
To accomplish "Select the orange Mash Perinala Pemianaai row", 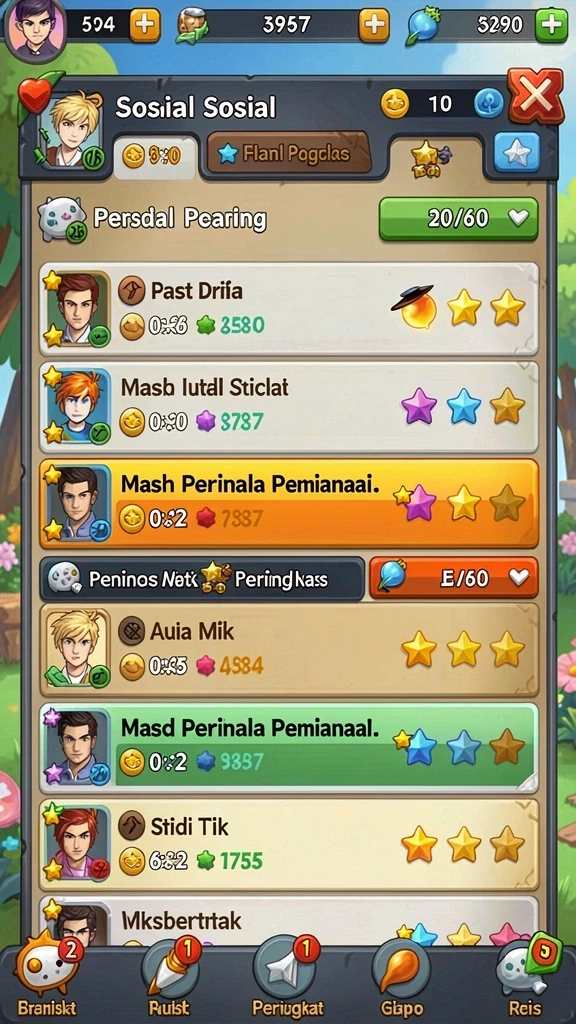I will pos(289,504).
